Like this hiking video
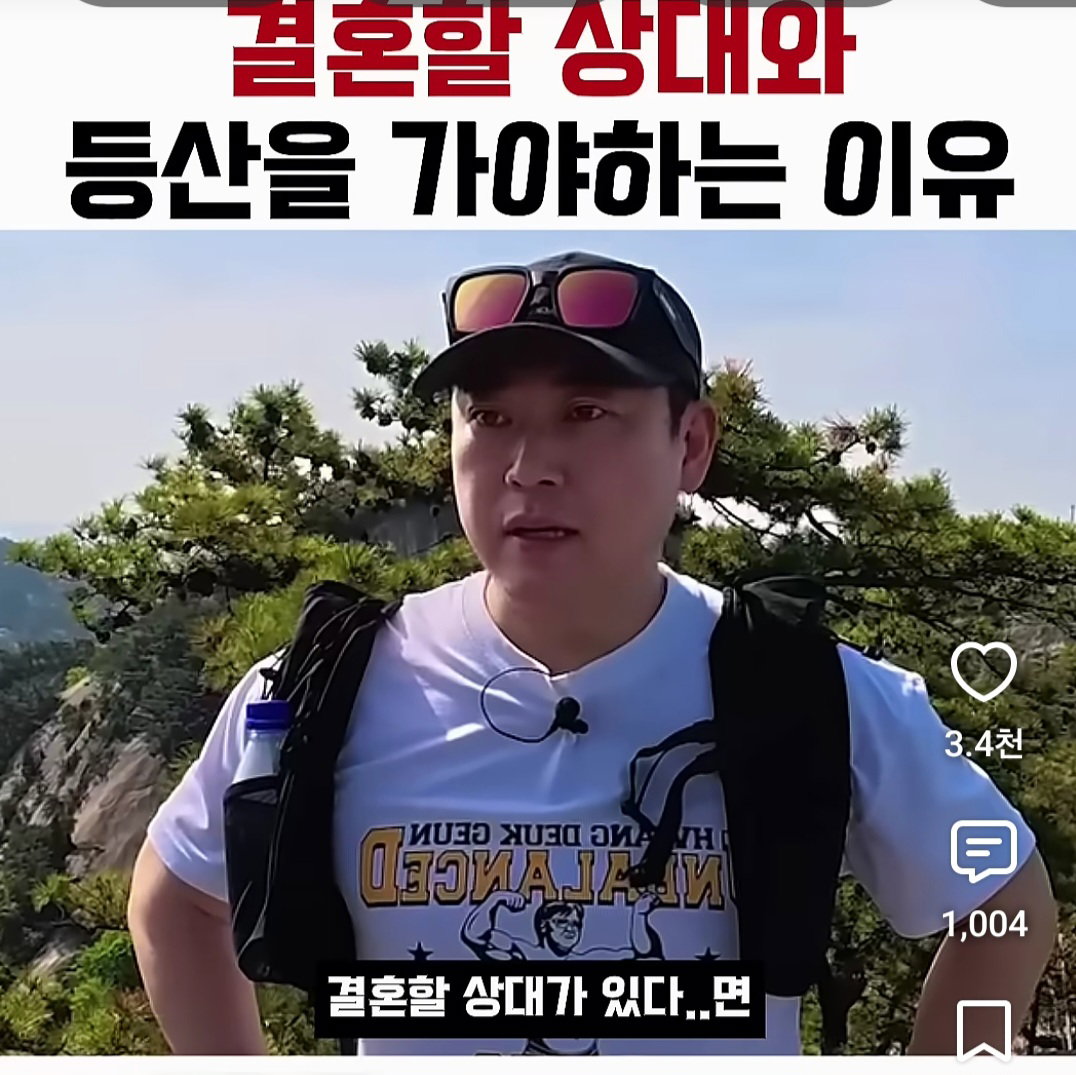This screenshot has width=1076, height=1075. pos(983,671)
